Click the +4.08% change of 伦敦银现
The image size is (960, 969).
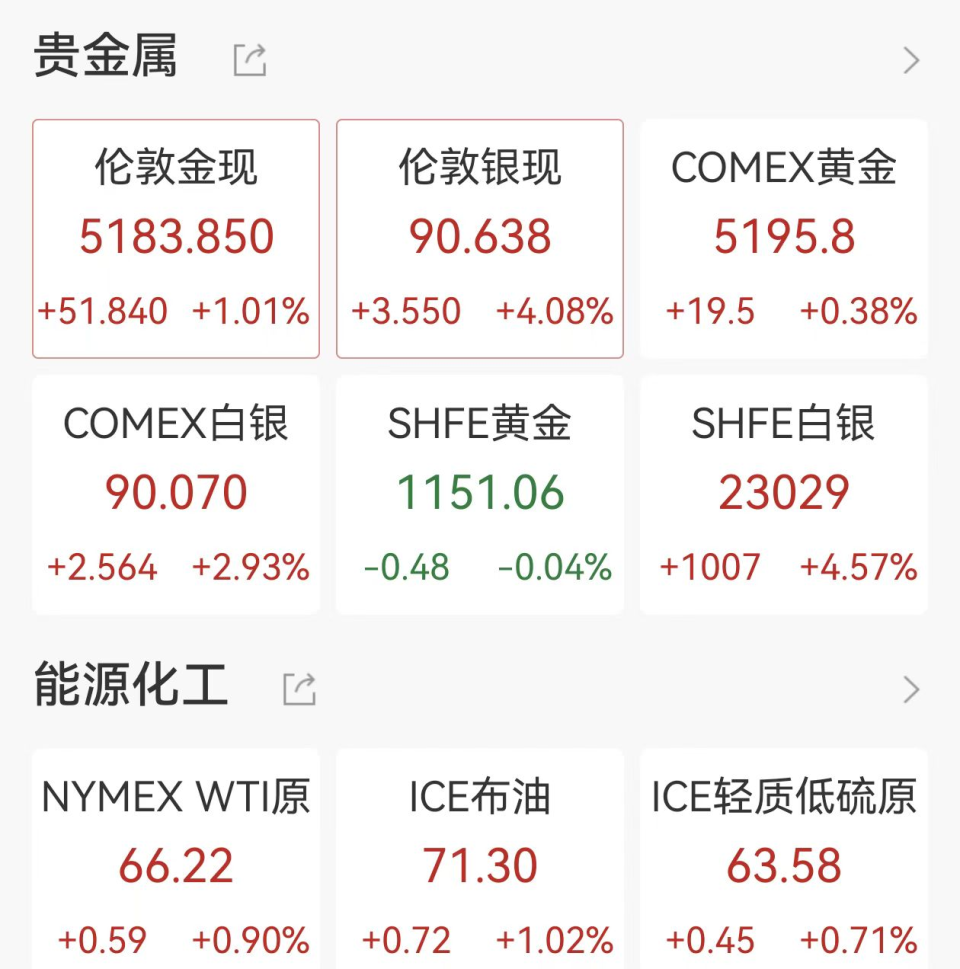556,312
